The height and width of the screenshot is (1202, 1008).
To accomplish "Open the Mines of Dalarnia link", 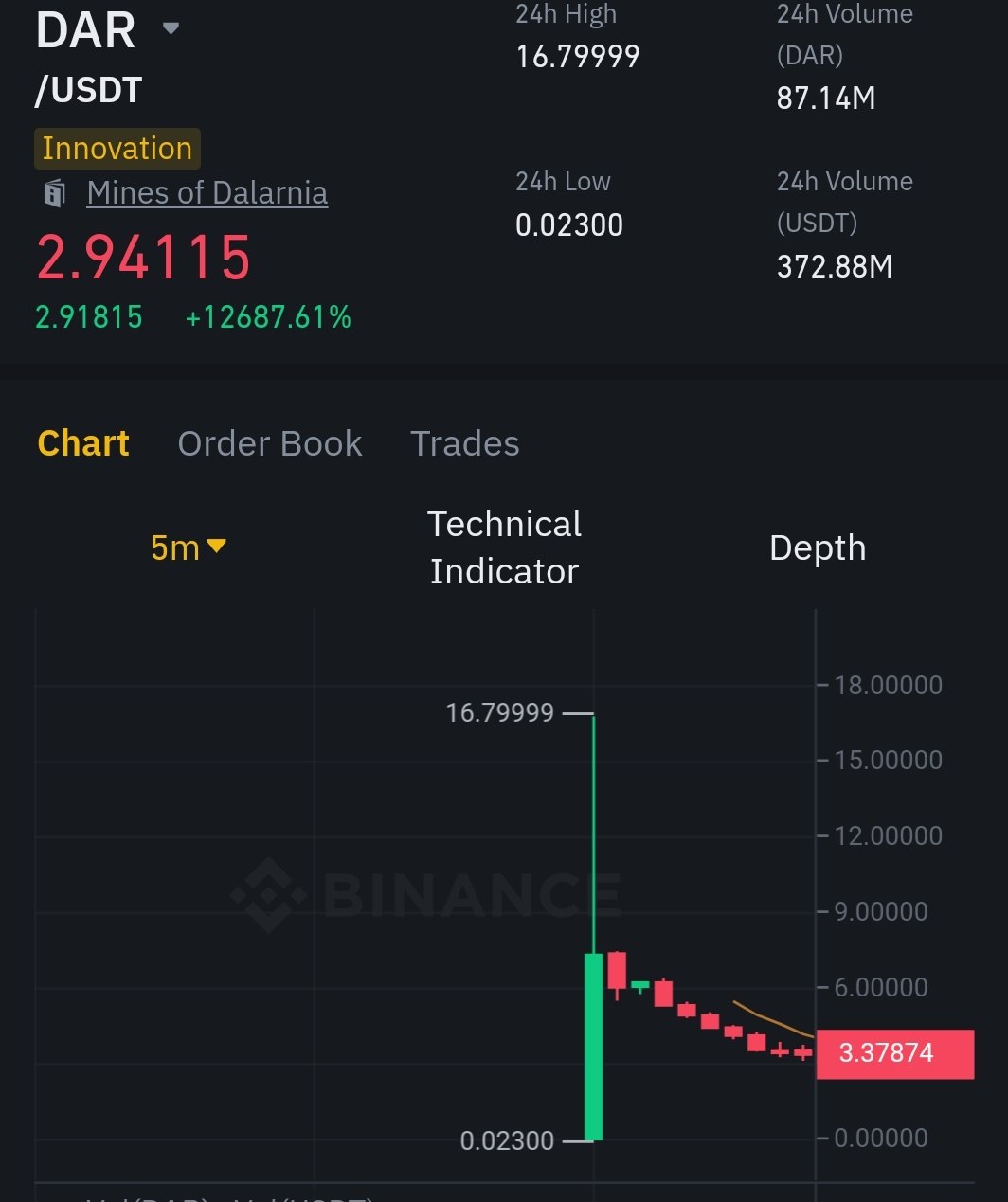I will click(x=207, y=193).
